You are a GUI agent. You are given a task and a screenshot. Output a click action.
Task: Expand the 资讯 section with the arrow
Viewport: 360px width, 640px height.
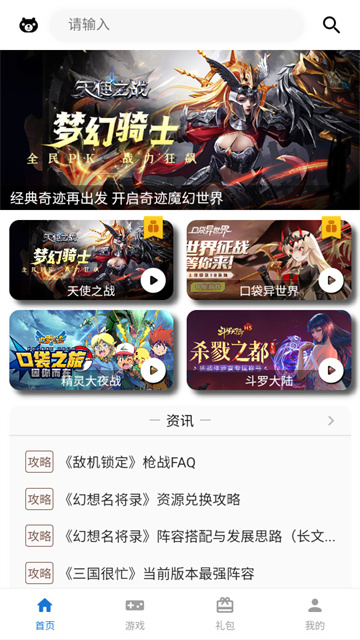pos(331,421)
